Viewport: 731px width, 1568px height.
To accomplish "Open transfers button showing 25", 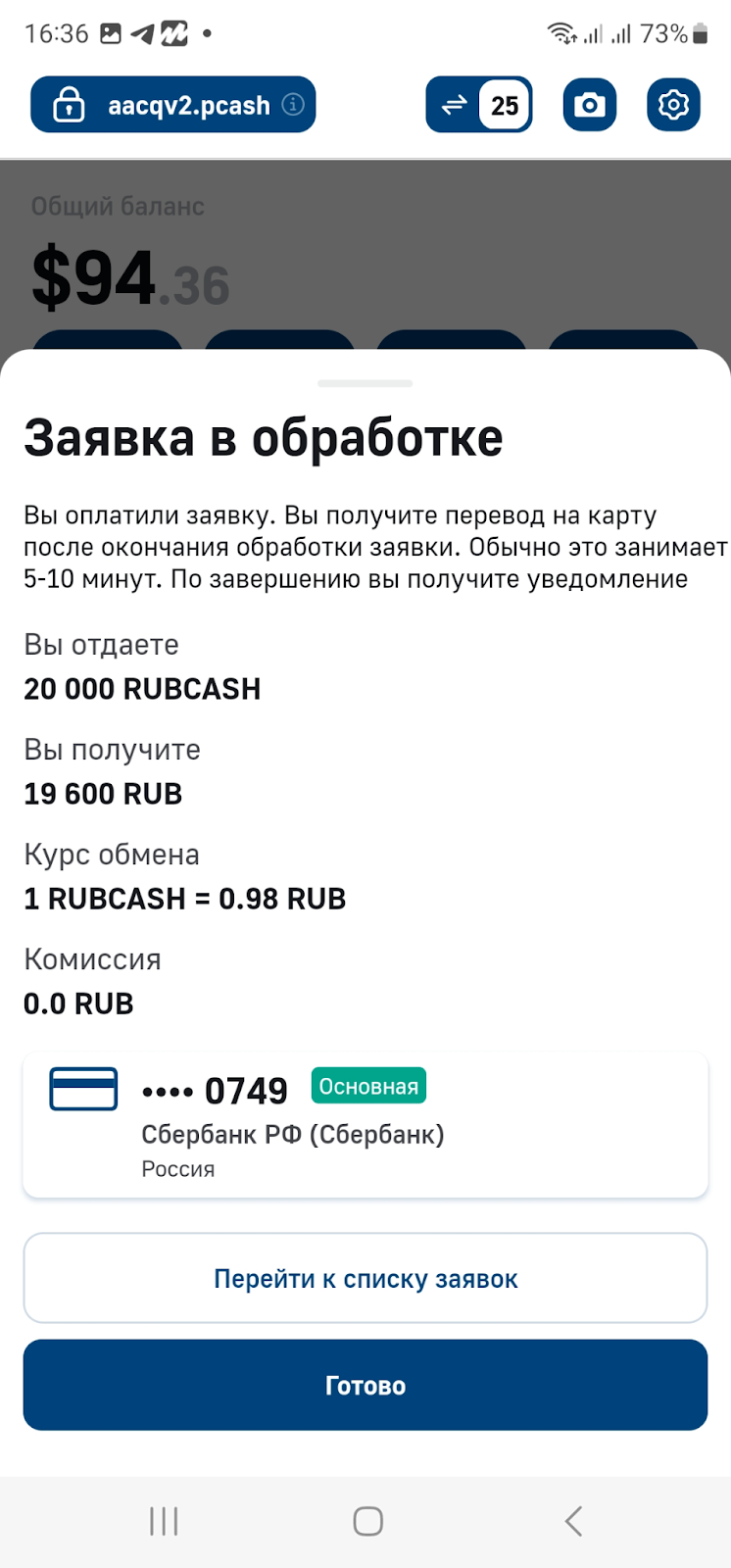I will point(479,105).
